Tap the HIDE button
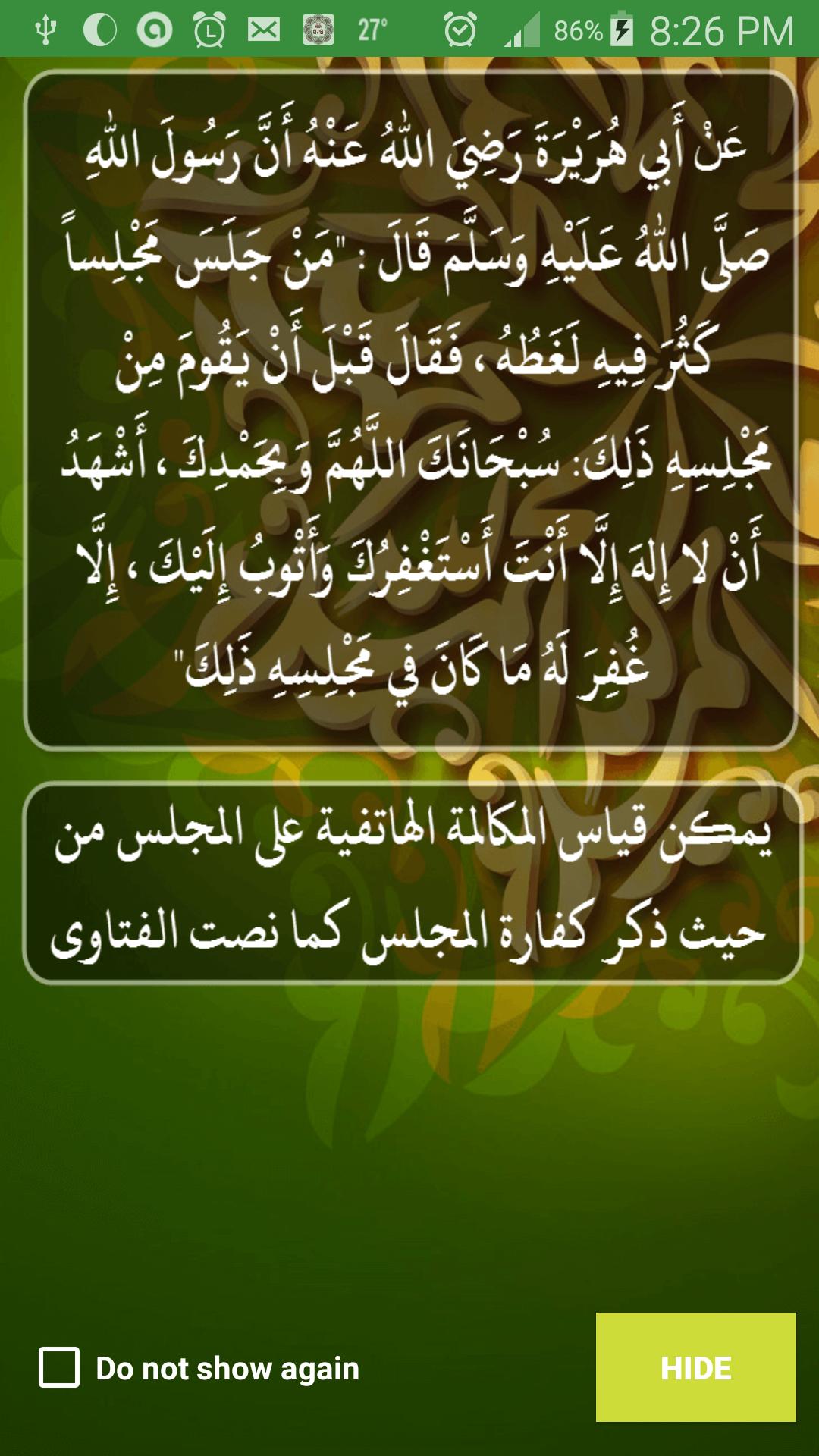 click(695, 1367)
